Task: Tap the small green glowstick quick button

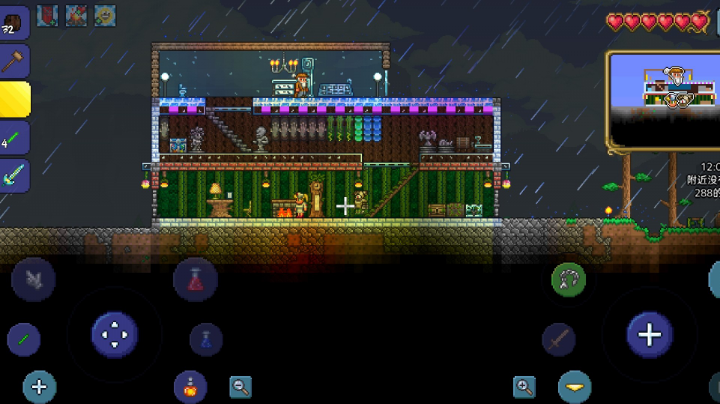Action: pyautogui.click(x=24, y=340)
